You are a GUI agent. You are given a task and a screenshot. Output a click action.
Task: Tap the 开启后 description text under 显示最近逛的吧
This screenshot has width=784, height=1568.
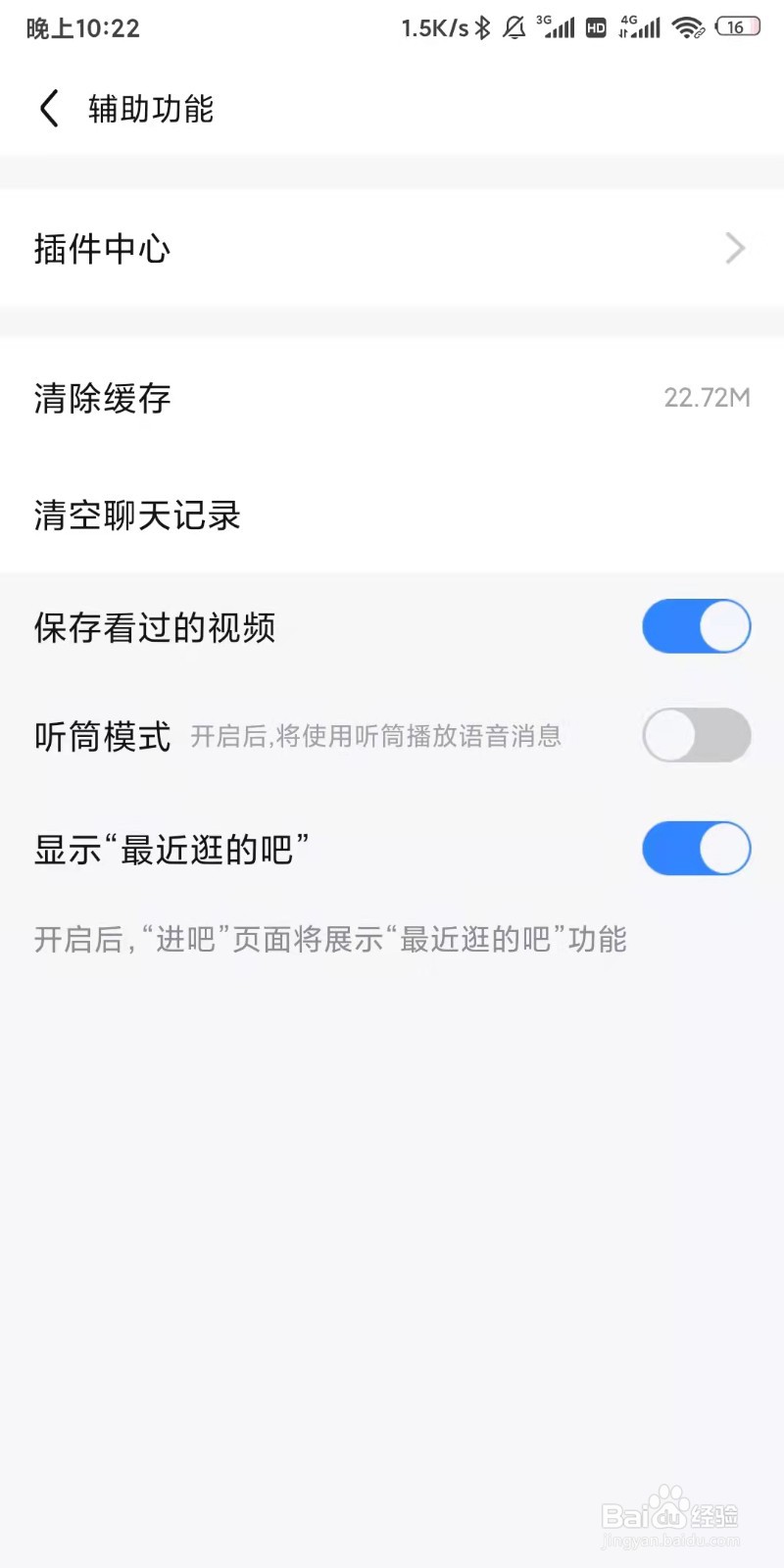pyautogui.click(x=328, y=939)
